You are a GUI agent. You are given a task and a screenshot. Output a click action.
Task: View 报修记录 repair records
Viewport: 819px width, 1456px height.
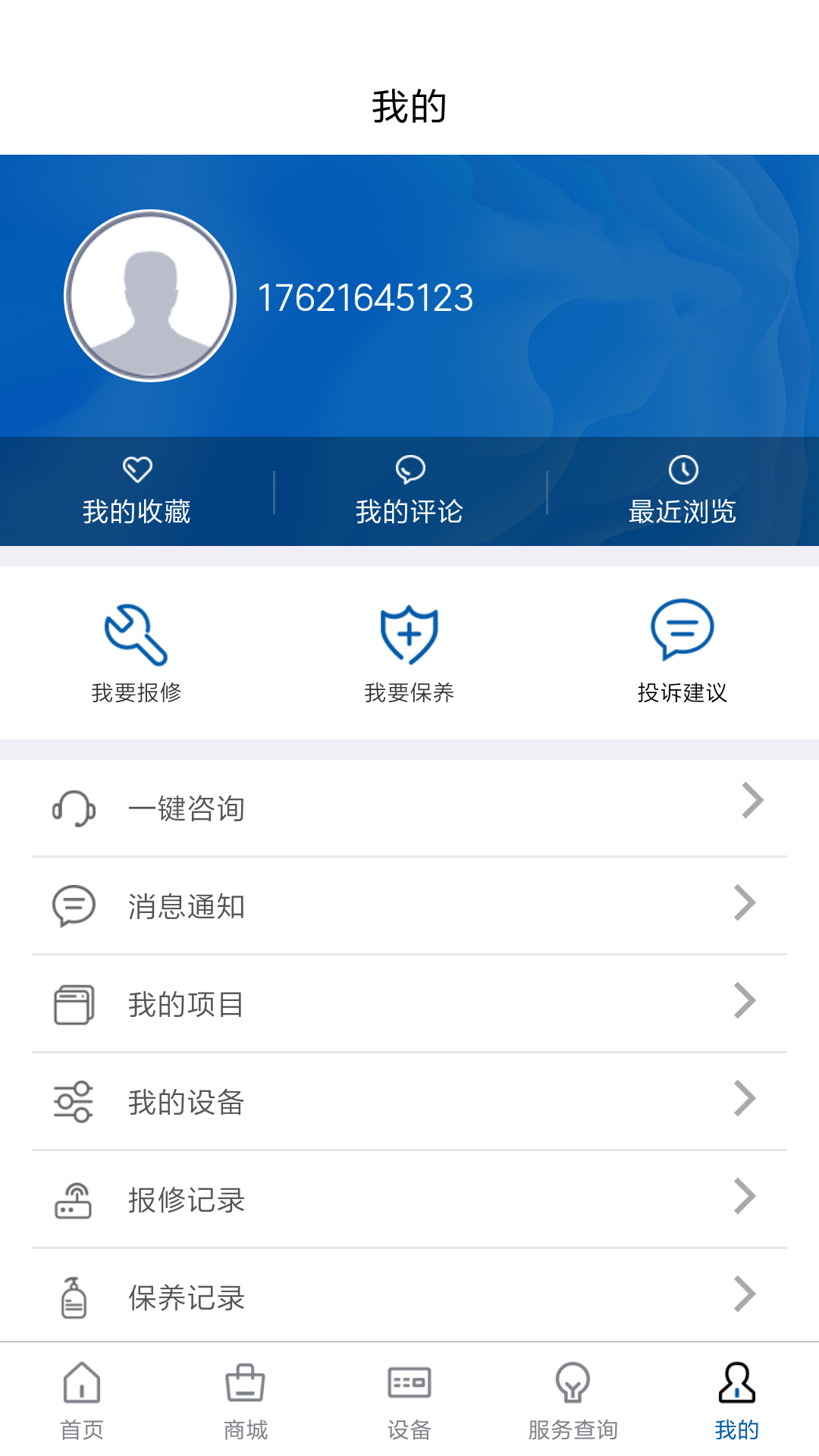[409, 1200]
